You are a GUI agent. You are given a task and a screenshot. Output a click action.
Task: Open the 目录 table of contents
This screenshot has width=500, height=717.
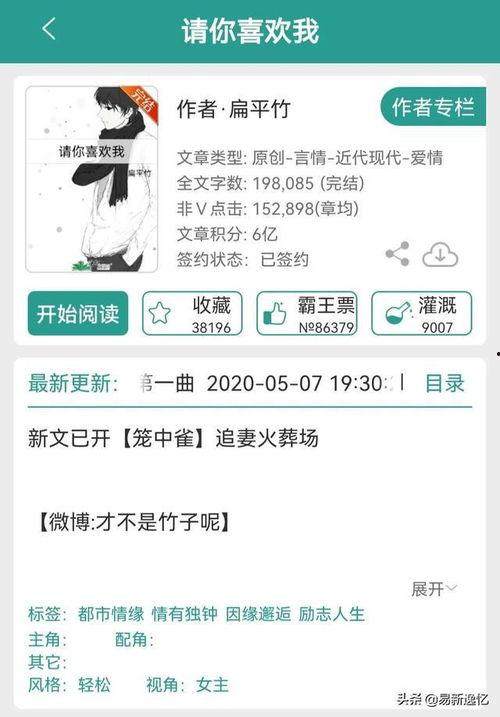click(445, 383)
